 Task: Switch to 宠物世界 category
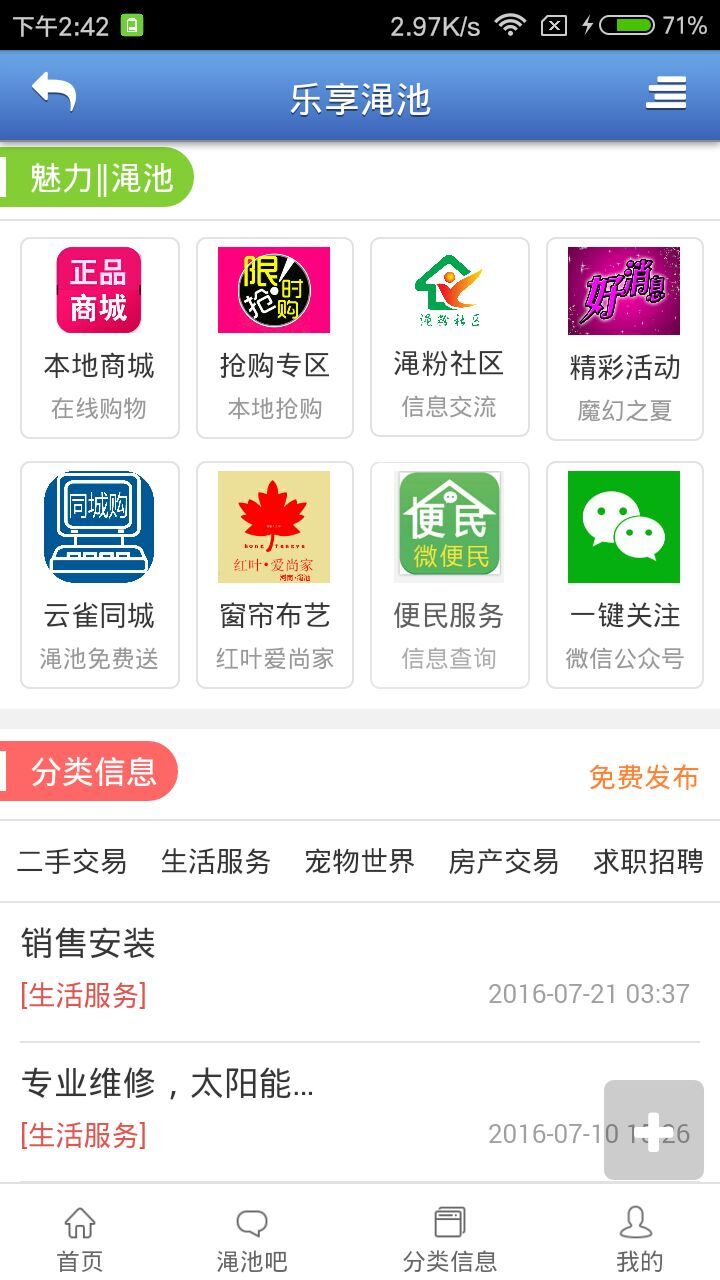click(360, 861)
